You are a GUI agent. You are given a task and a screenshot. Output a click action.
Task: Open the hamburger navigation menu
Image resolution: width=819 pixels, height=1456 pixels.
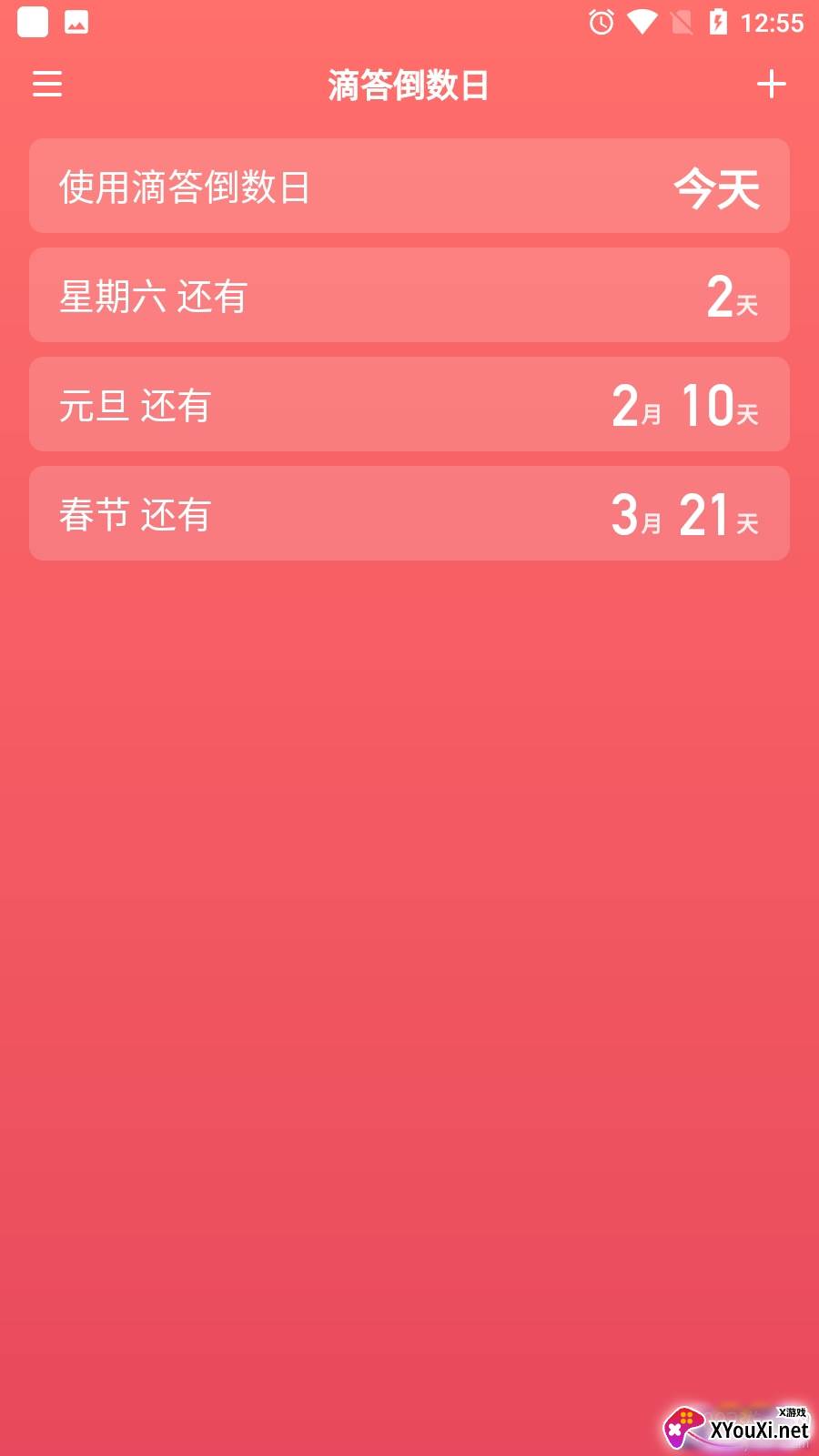coord(46,84)
